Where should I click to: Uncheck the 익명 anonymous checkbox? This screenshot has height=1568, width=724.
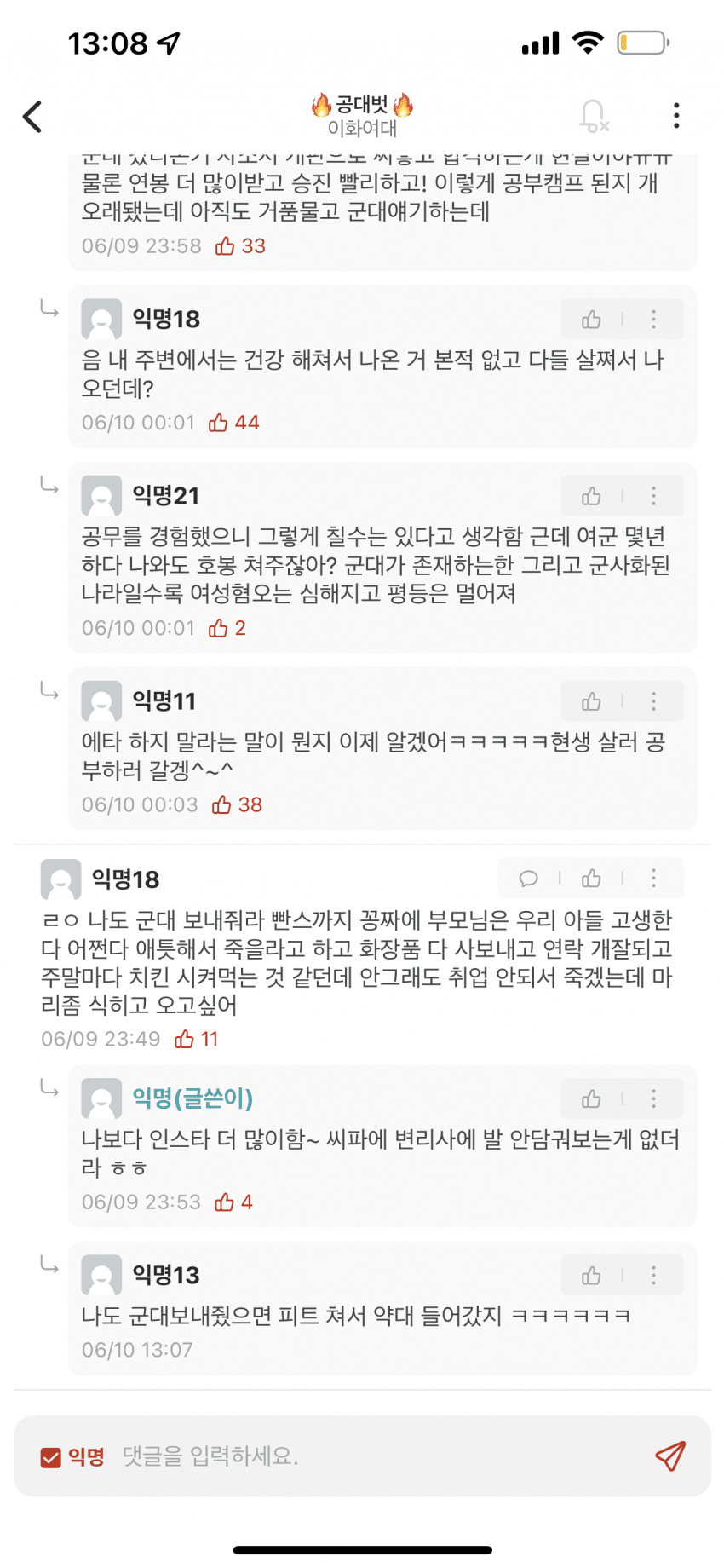tap(51, 1457)
